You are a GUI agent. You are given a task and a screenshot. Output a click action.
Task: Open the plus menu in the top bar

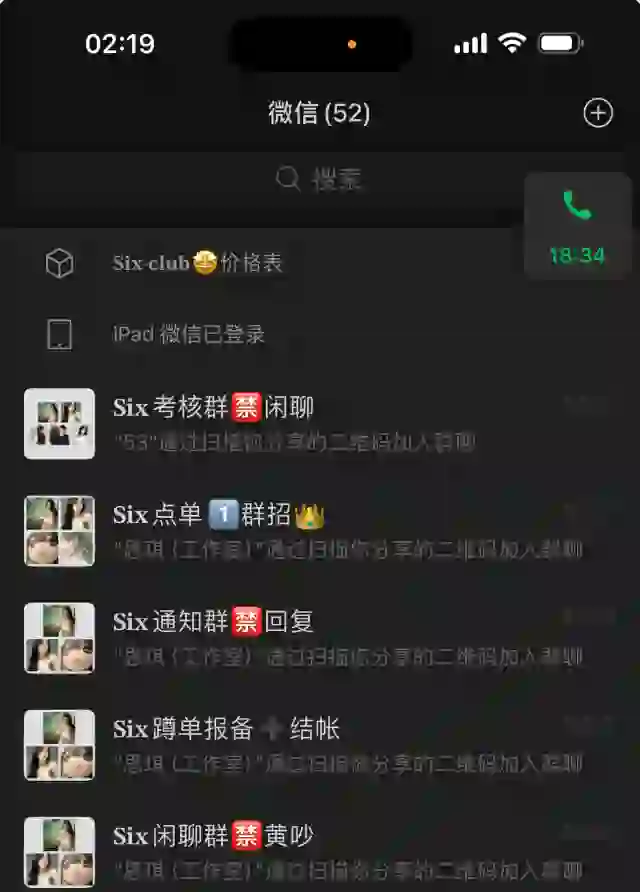pos(597,113)
